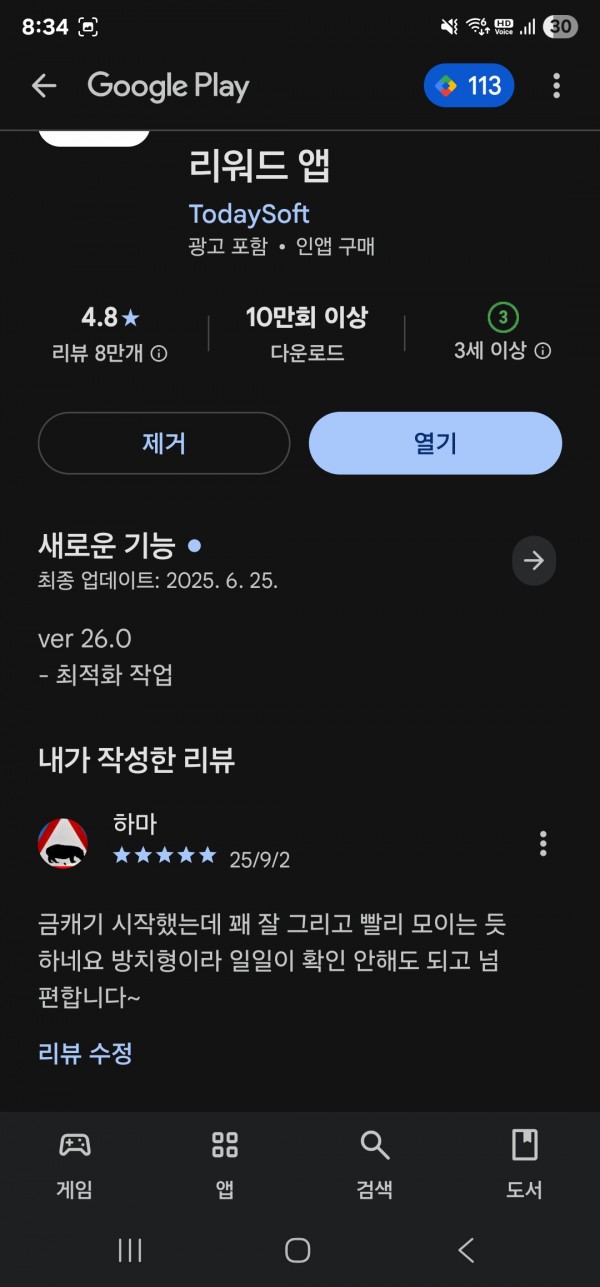Viewport: 600px width, 1287px height.
Task: Go back with the top-left arrow
Action: pos(44,86)
